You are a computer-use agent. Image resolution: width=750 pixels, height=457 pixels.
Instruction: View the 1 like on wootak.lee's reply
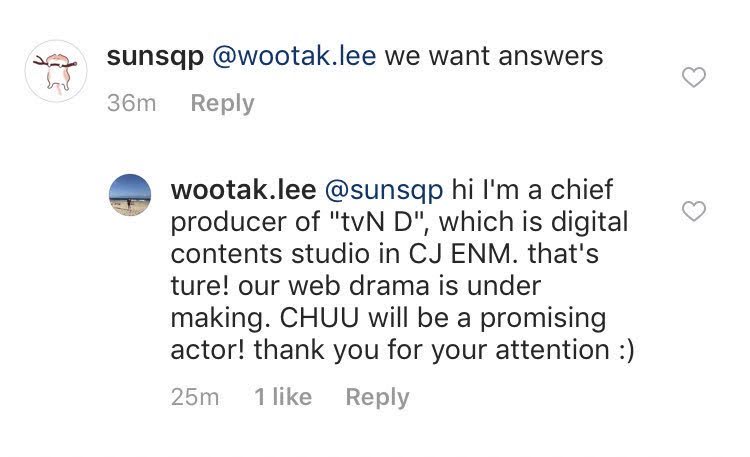(x=283, y=397)
